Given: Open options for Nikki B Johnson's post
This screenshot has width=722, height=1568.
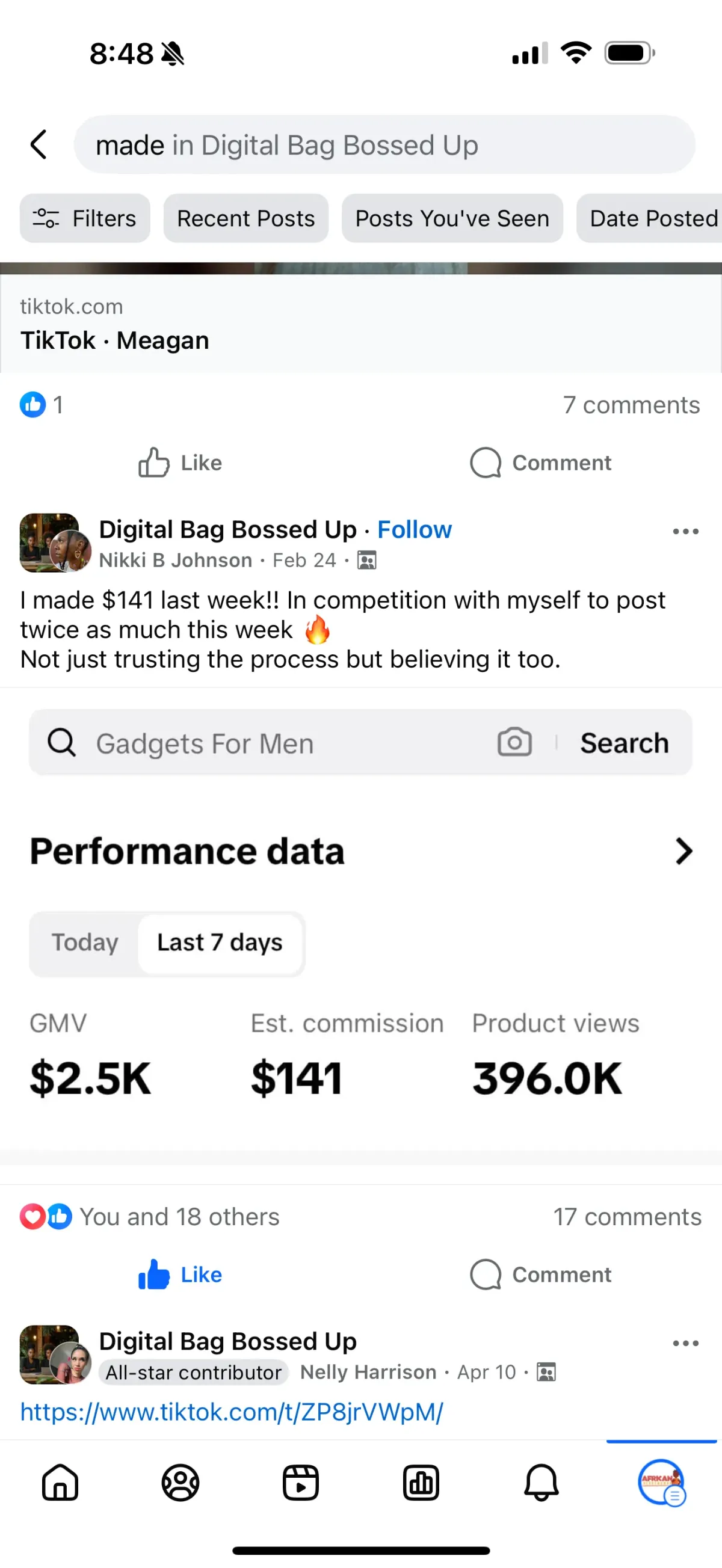Looking at the screenshot, I should 685,532.
